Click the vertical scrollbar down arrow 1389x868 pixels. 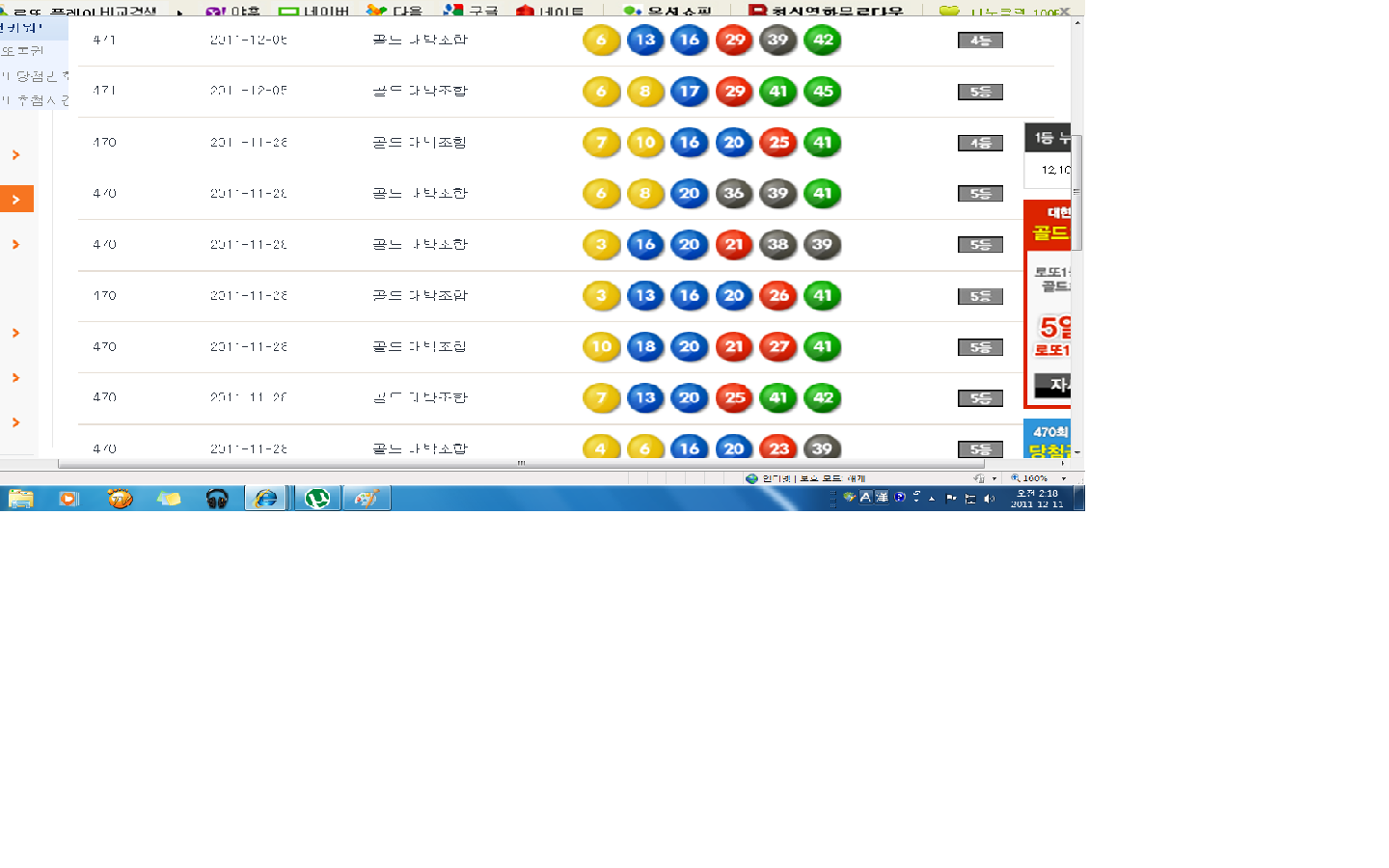coord(1077,451)
